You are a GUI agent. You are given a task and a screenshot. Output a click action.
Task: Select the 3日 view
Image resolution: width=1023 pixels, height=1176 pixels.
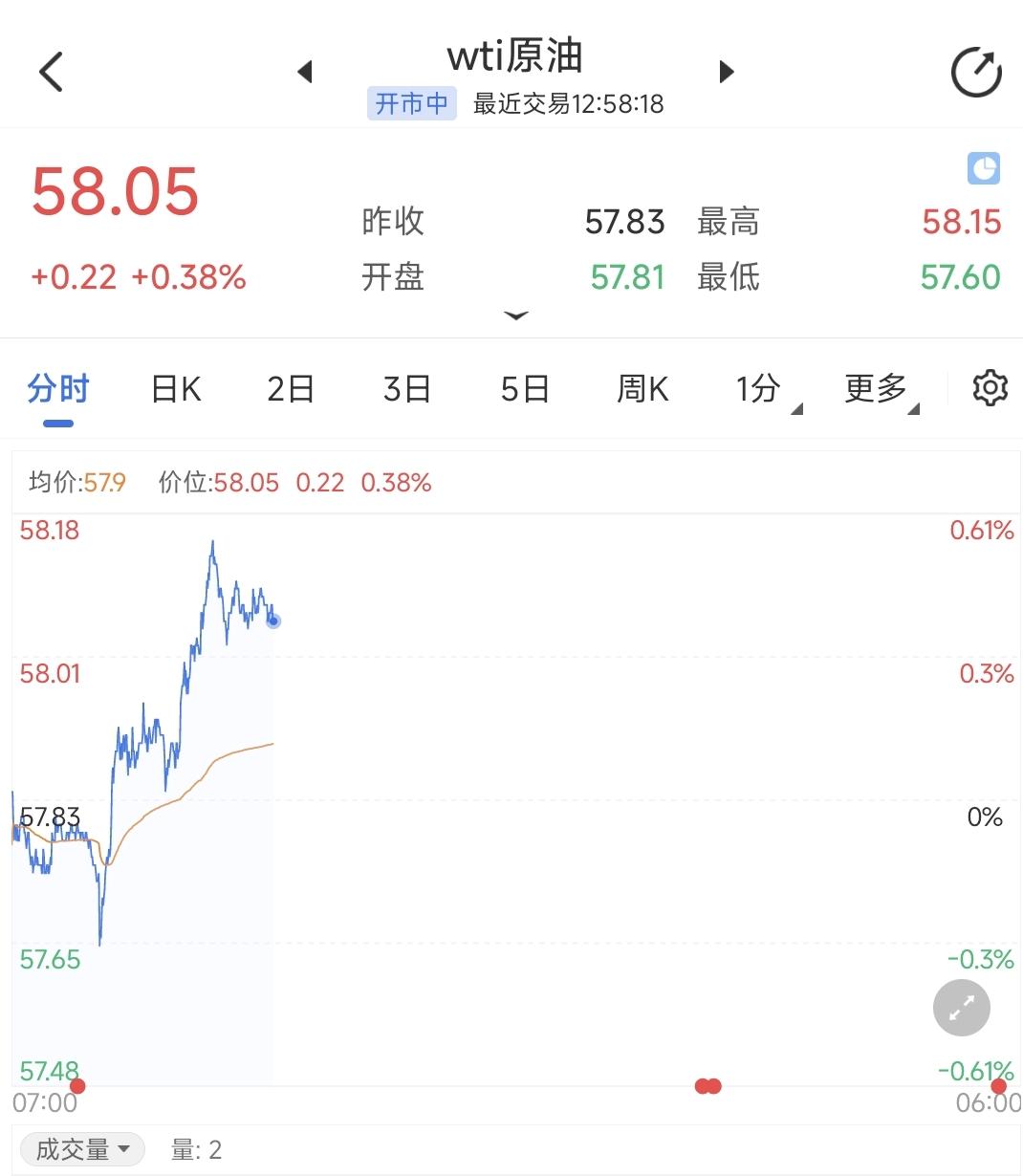[406, 388]
